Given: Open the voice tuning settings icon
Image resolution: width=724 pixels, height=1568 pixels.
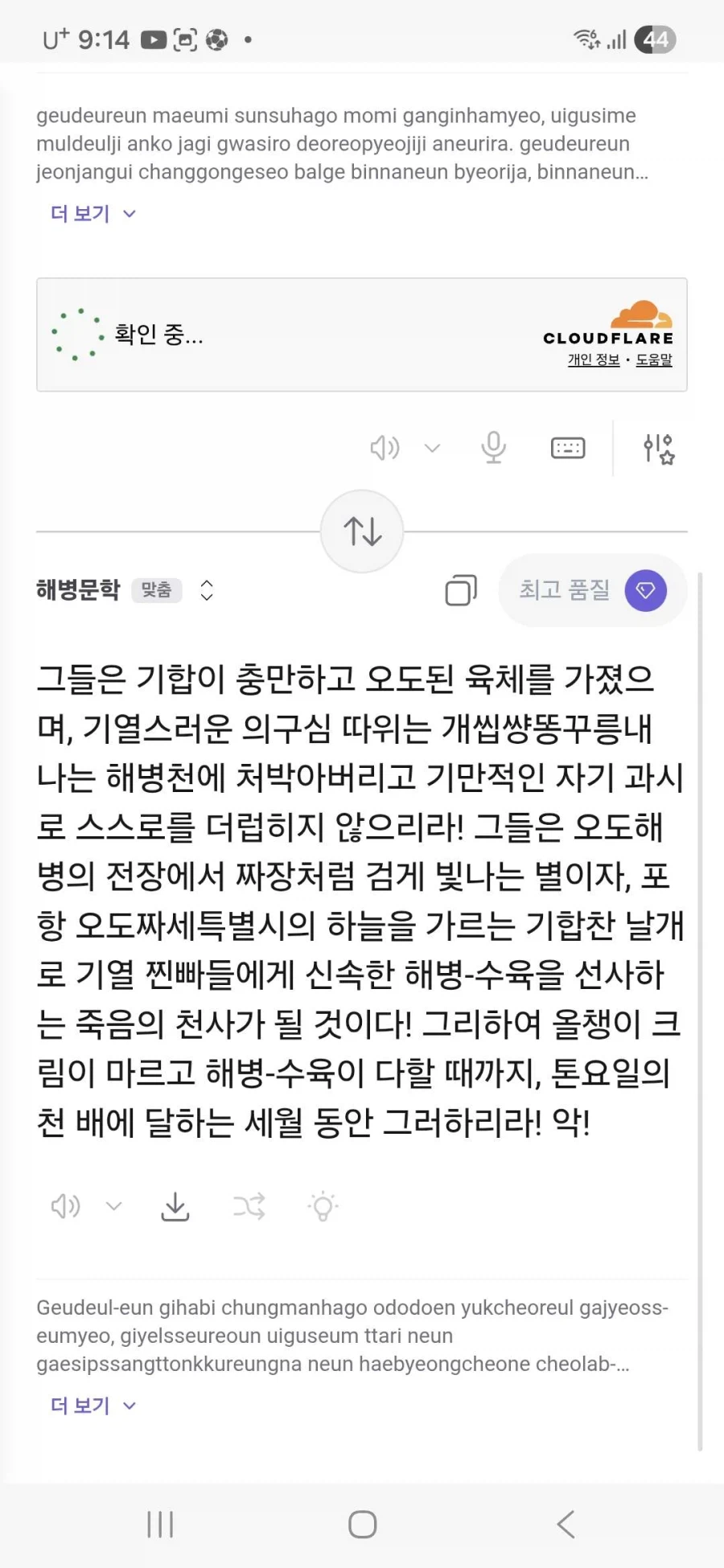Looking at the screenshot, I should pos(657,449).
